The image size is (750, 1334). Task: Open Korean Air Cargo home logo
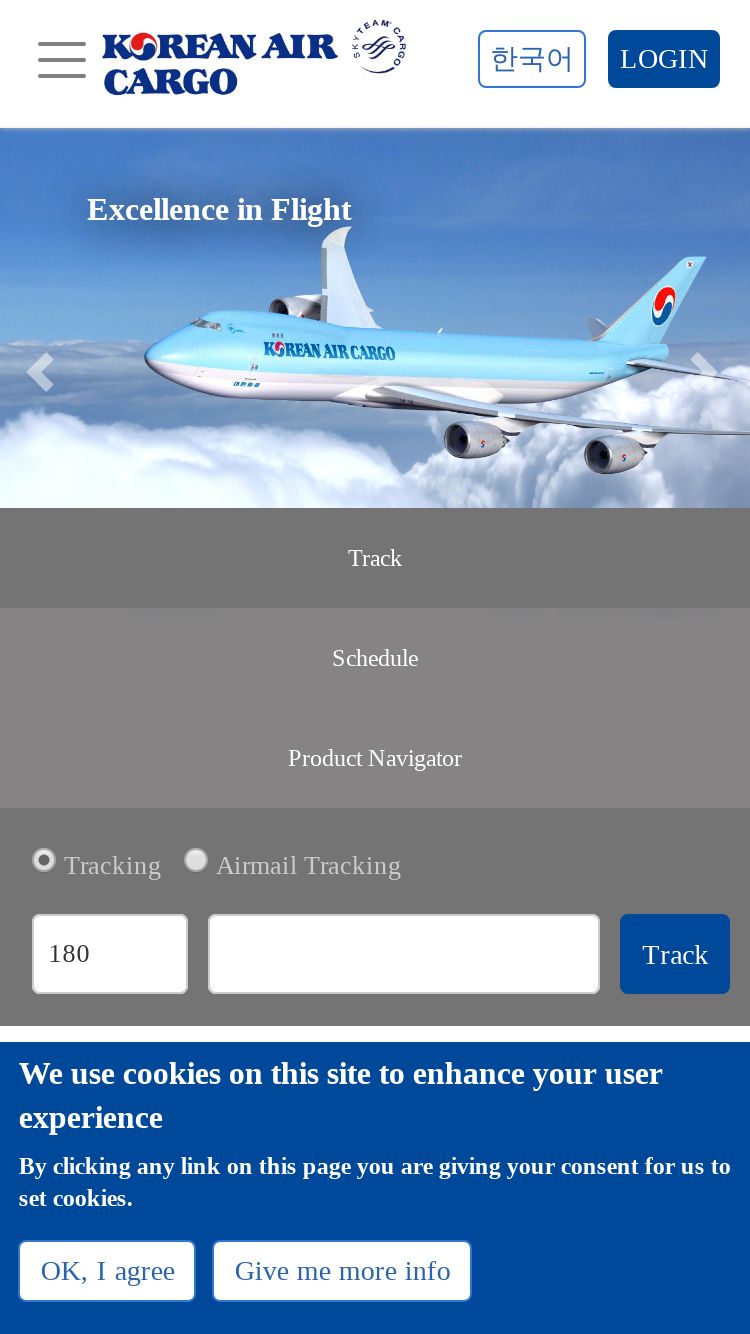point(254,59)
